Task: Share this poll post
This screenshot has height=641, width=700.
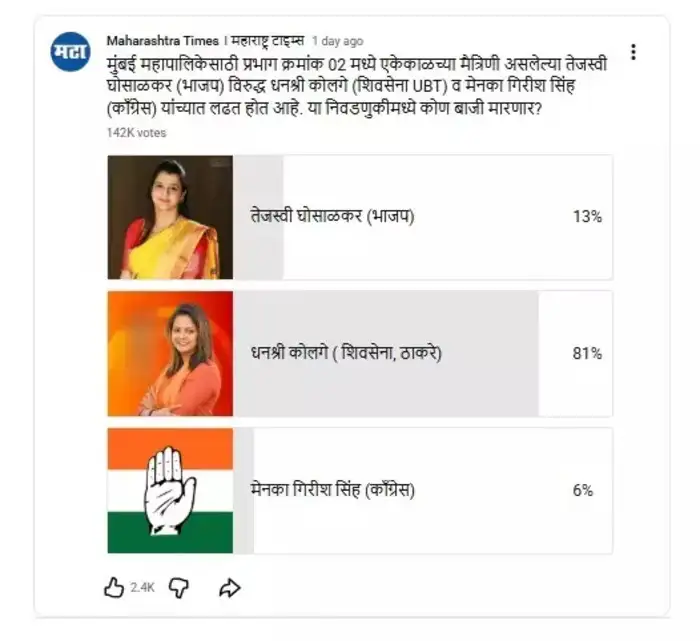Action: [230, 588]
